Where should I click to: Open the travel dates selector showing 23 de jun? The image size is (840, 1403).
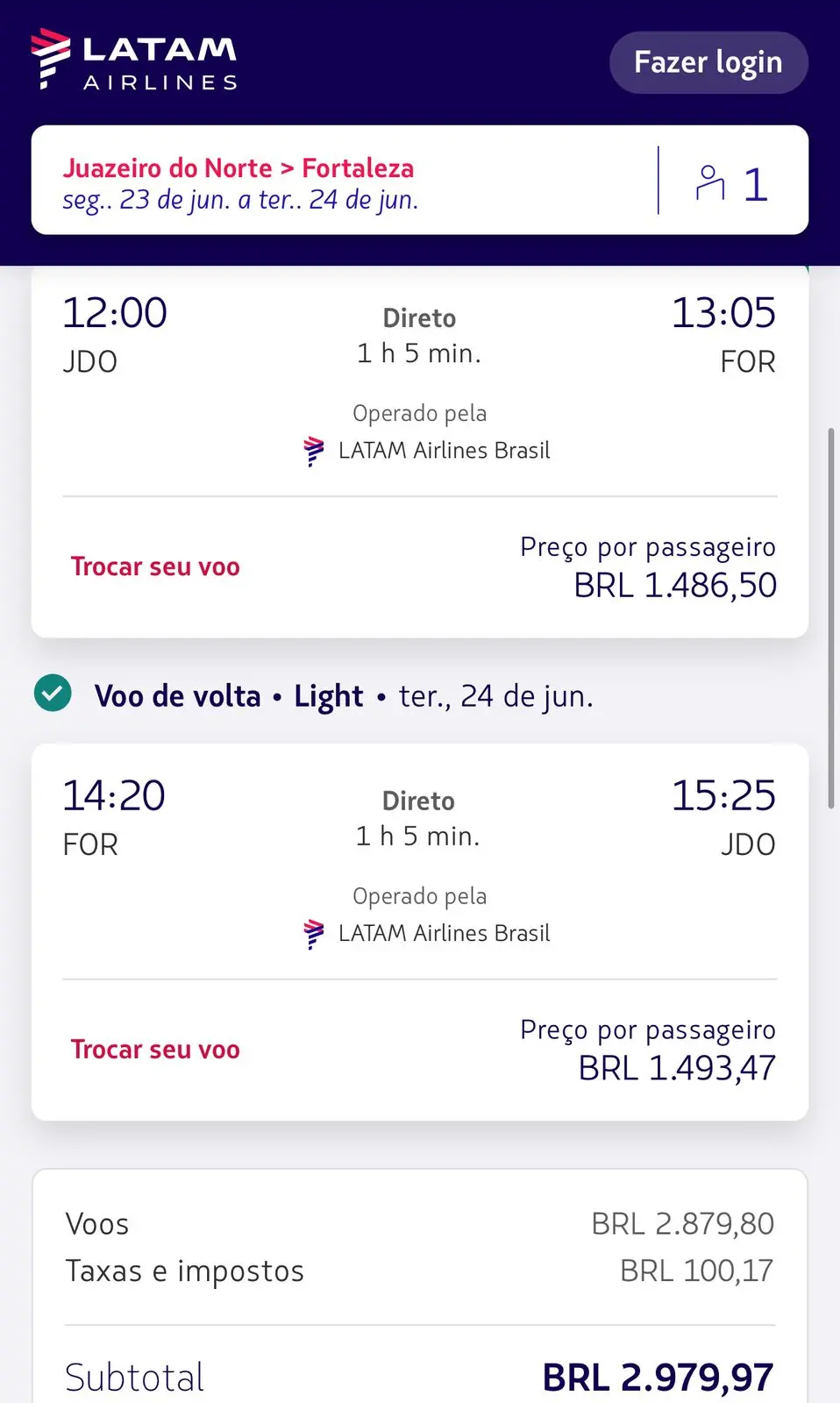pyautogui.click(x=240, y=200)
